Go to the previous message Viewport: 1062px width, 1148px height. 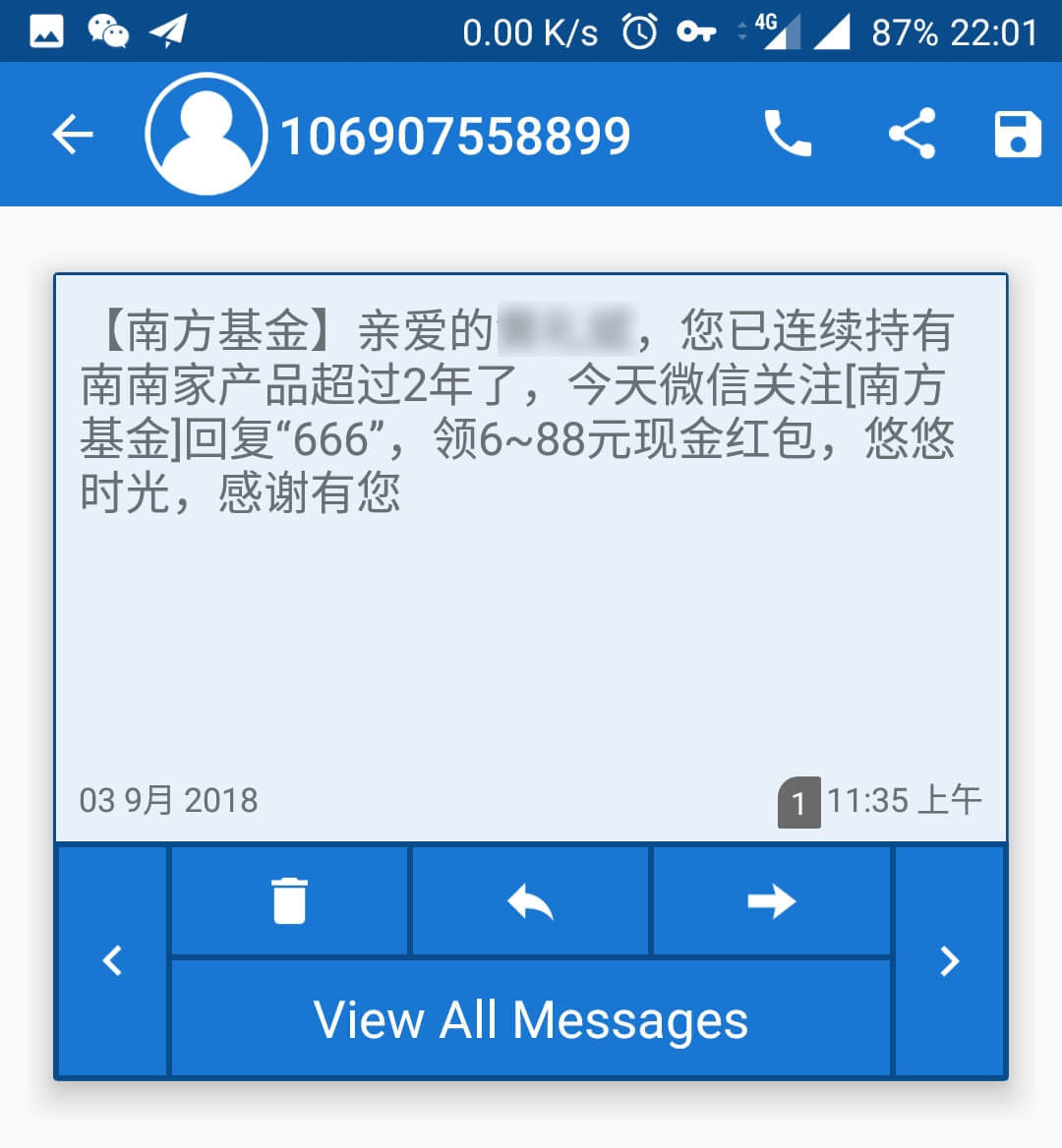[x=112, y=960]
